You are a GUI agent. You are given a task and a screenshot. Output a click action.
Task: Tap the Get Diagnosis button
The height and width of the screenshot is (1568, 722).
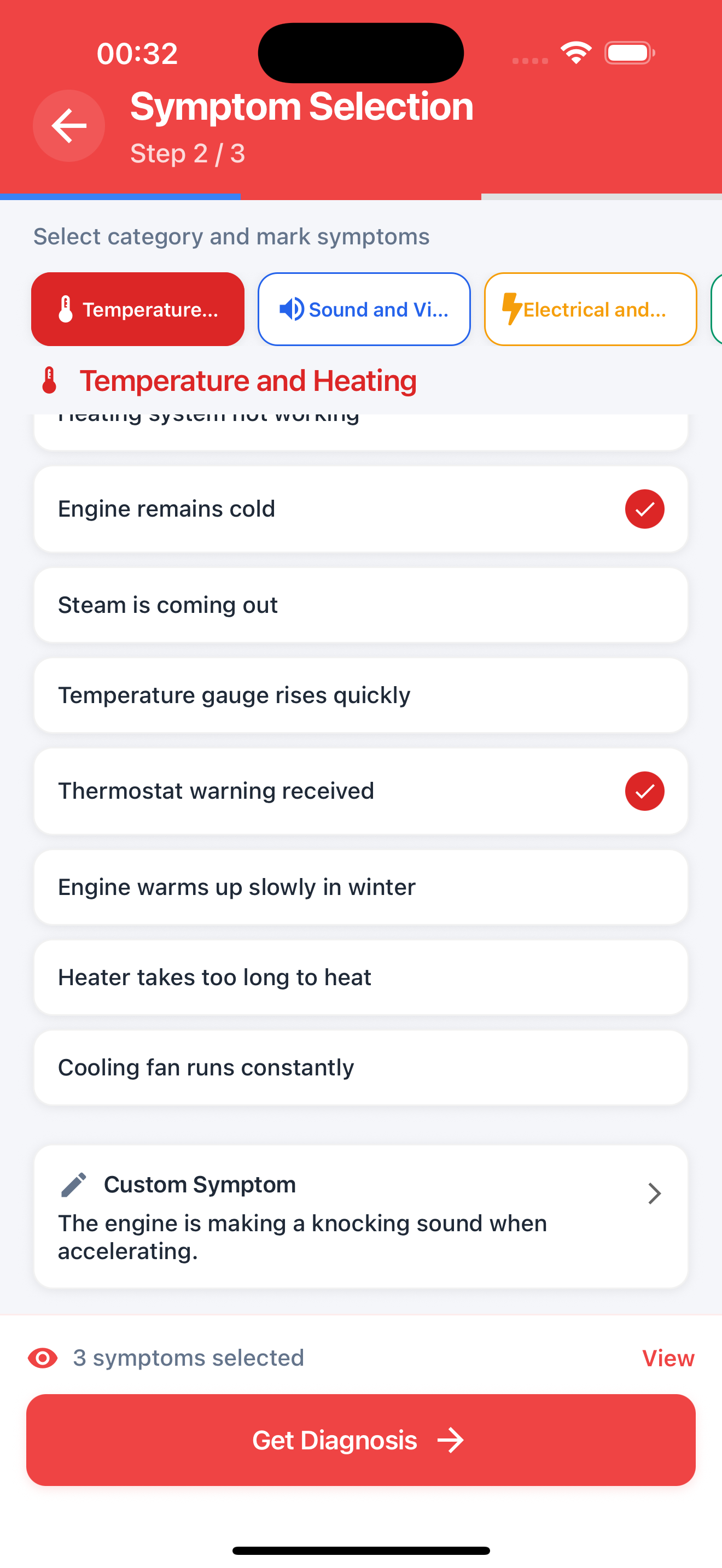[x=360, y=1440]
